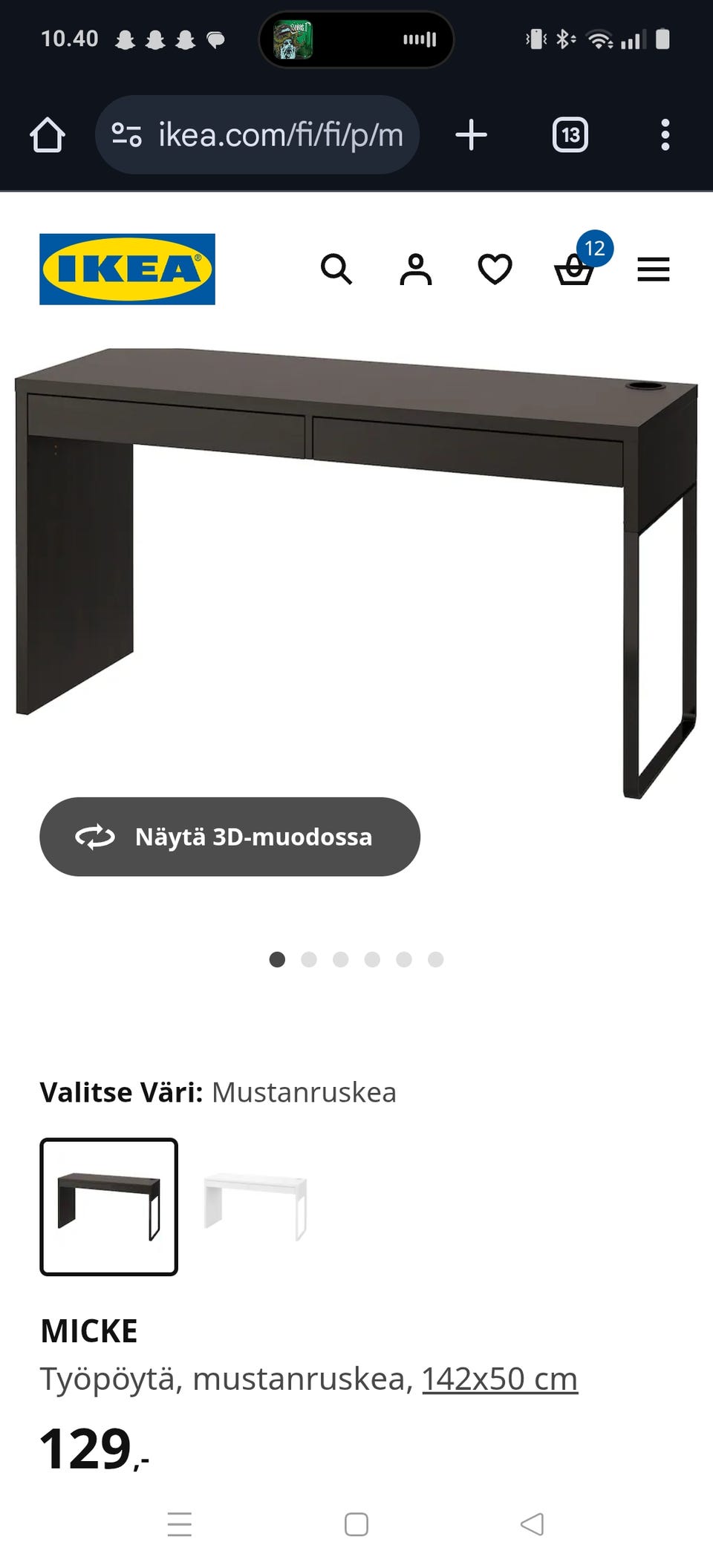Open a new browser tab

click(x=472, y=134)
